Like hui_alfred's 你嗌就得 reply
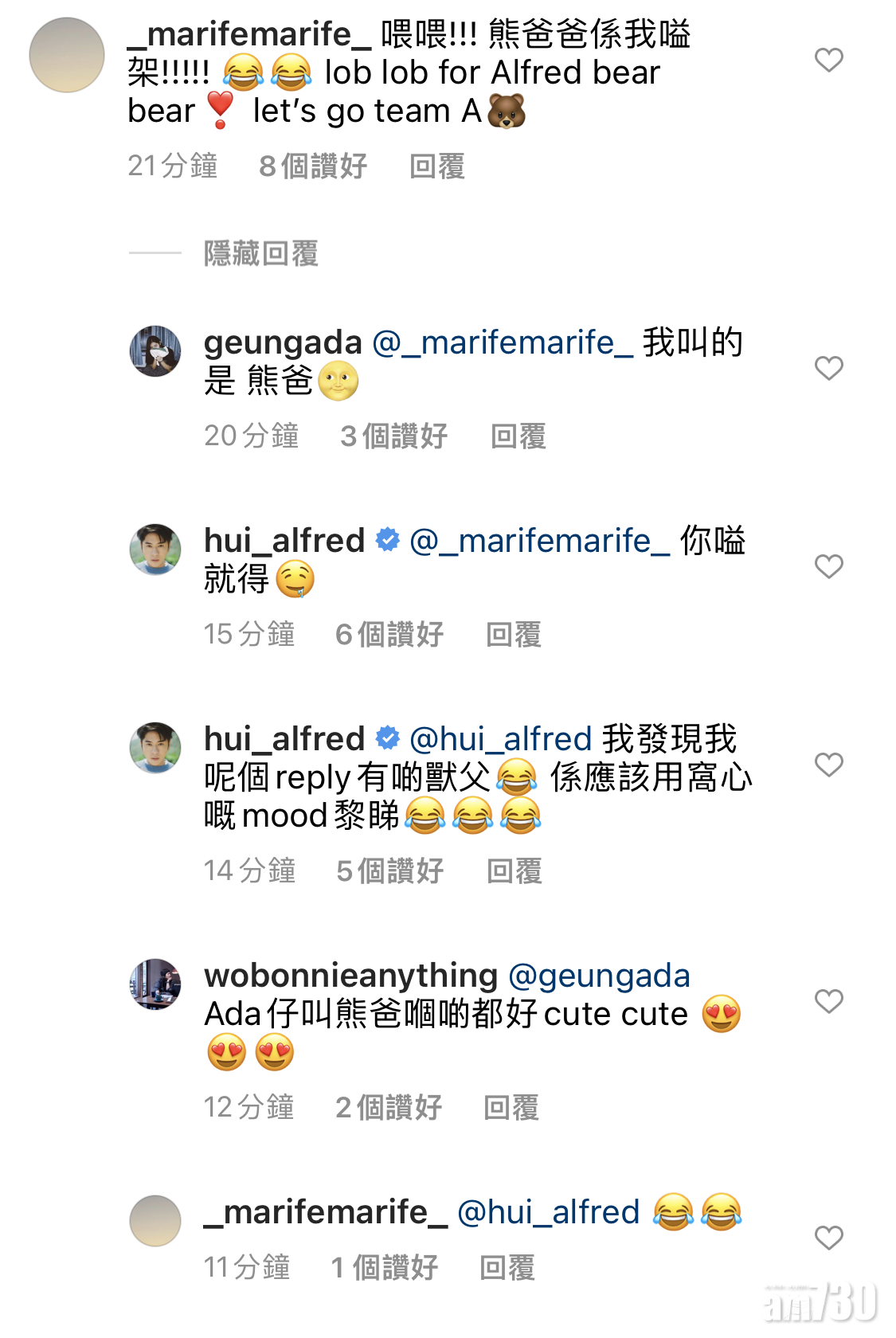Screen dimensions: 896x1338 [x=829, y=566]
